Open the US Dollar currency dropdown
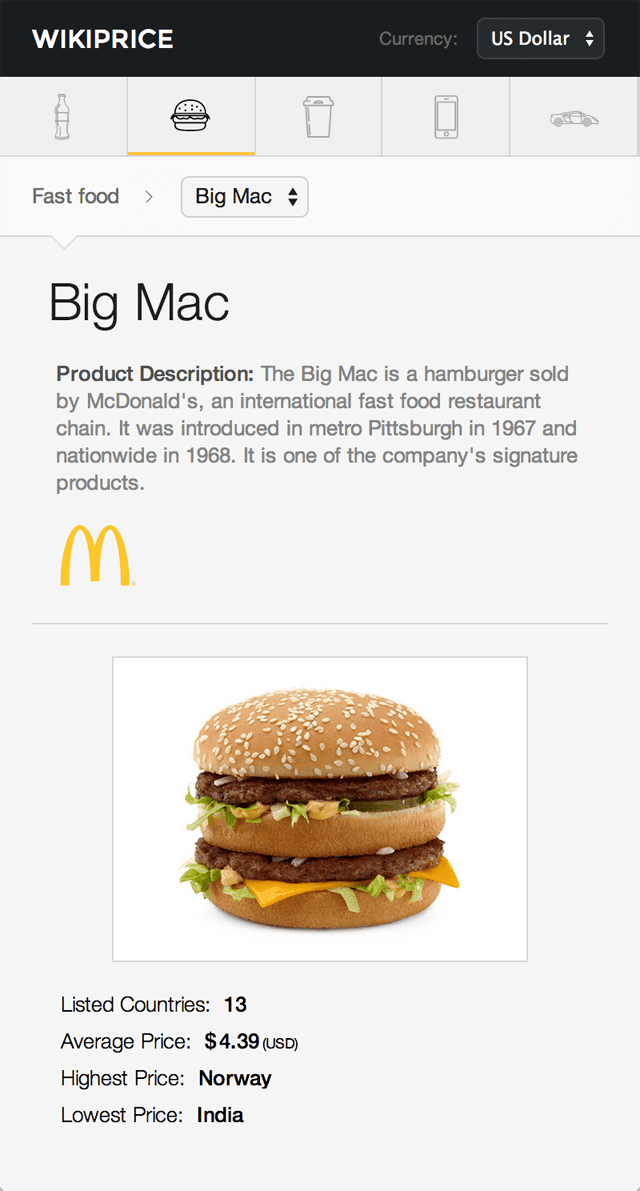Screen dimensions: 640x1191 [x=540, y=39]
